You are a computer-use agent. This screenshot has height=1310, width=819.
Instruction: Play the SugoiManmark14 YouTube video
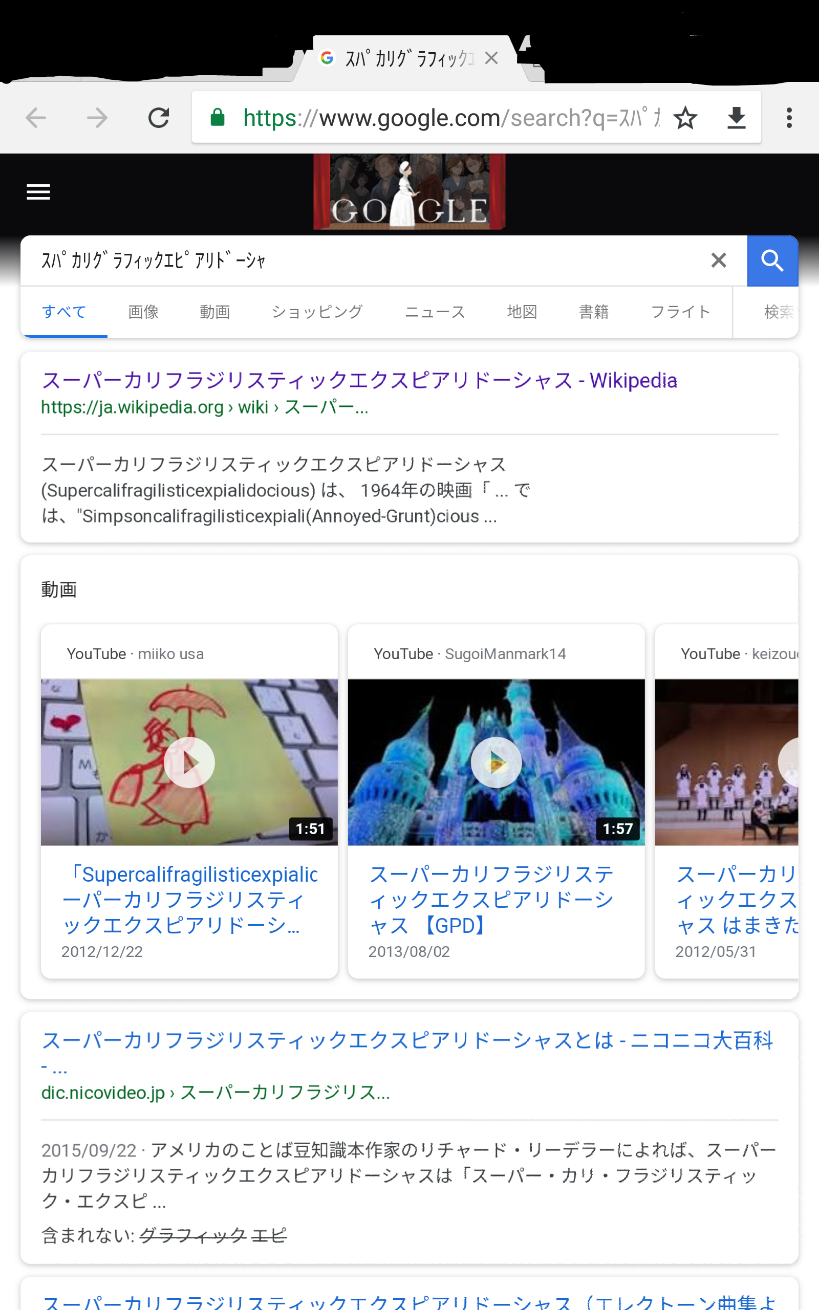(496, 762)
